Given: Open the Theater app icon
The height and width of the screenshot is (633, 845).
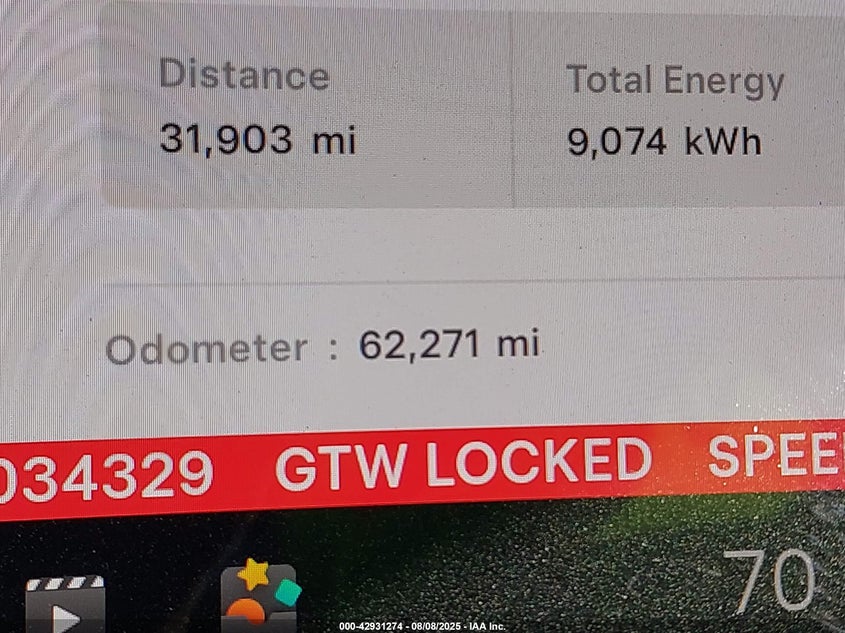Looking at the screenshot, I should click(64, 603).
